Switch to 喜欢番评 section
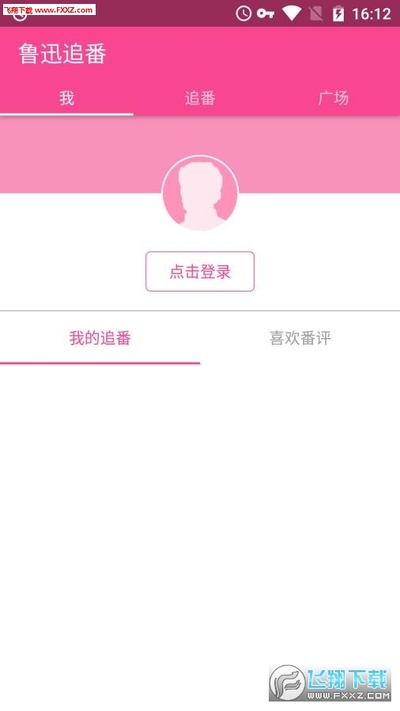400x711 pixels. (300, 338)
